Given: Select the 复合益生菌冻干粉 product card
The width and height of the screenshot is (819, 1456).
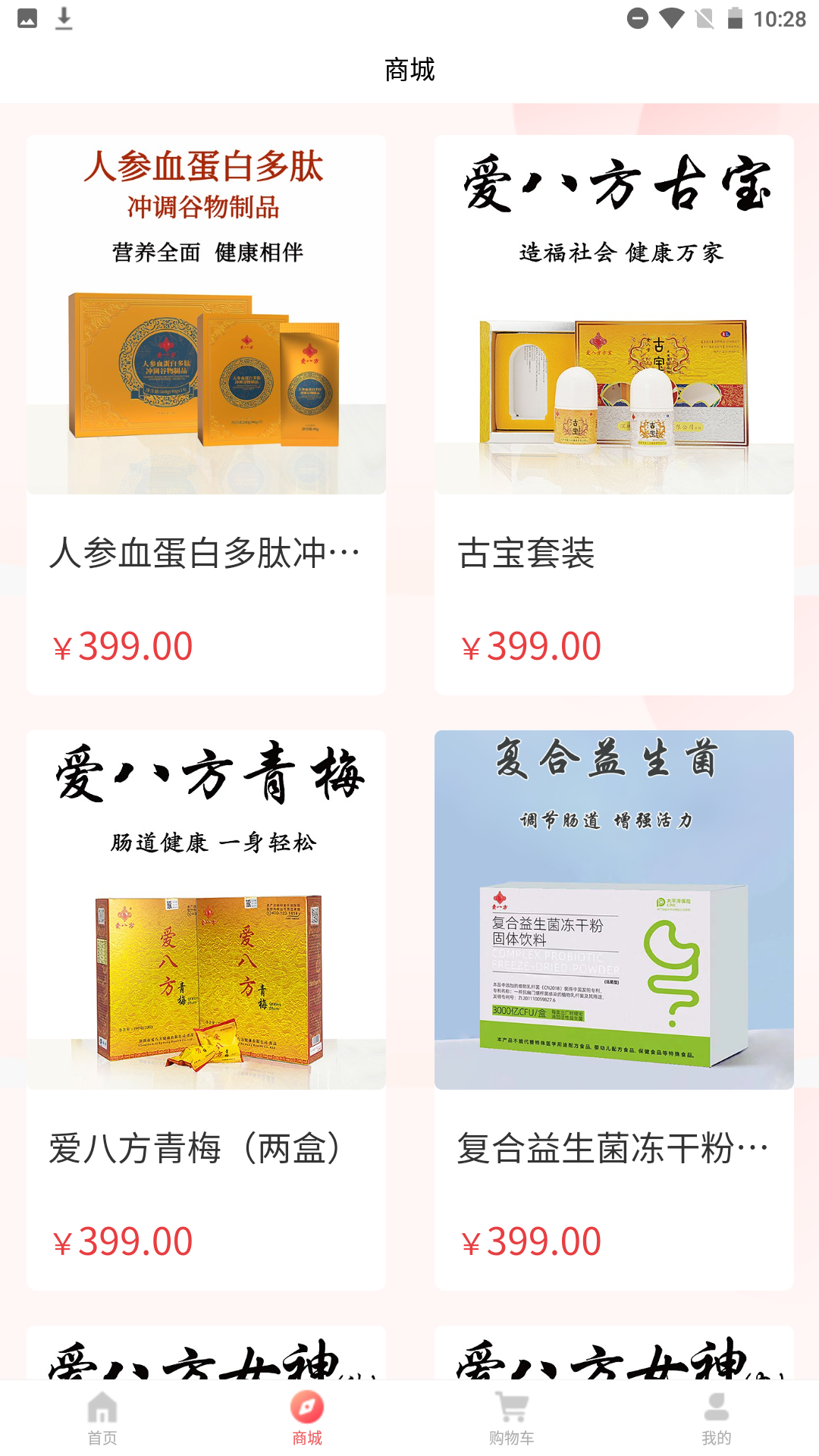Looking at the screenshot, I should (x=613, y=1009).
